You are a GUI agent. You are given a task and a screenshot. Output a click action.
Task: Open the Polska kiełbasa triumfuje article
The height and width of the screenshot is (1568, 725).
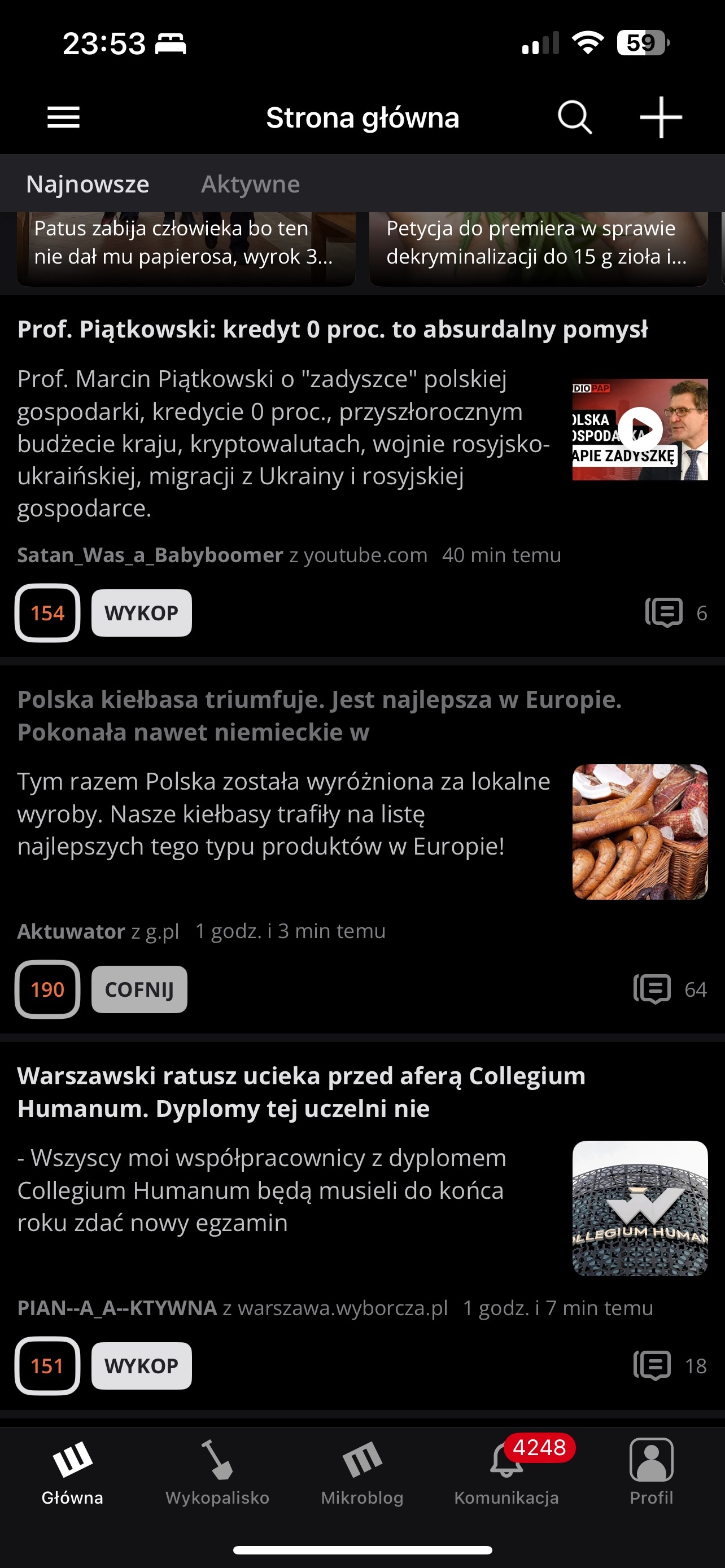point(320,716)
